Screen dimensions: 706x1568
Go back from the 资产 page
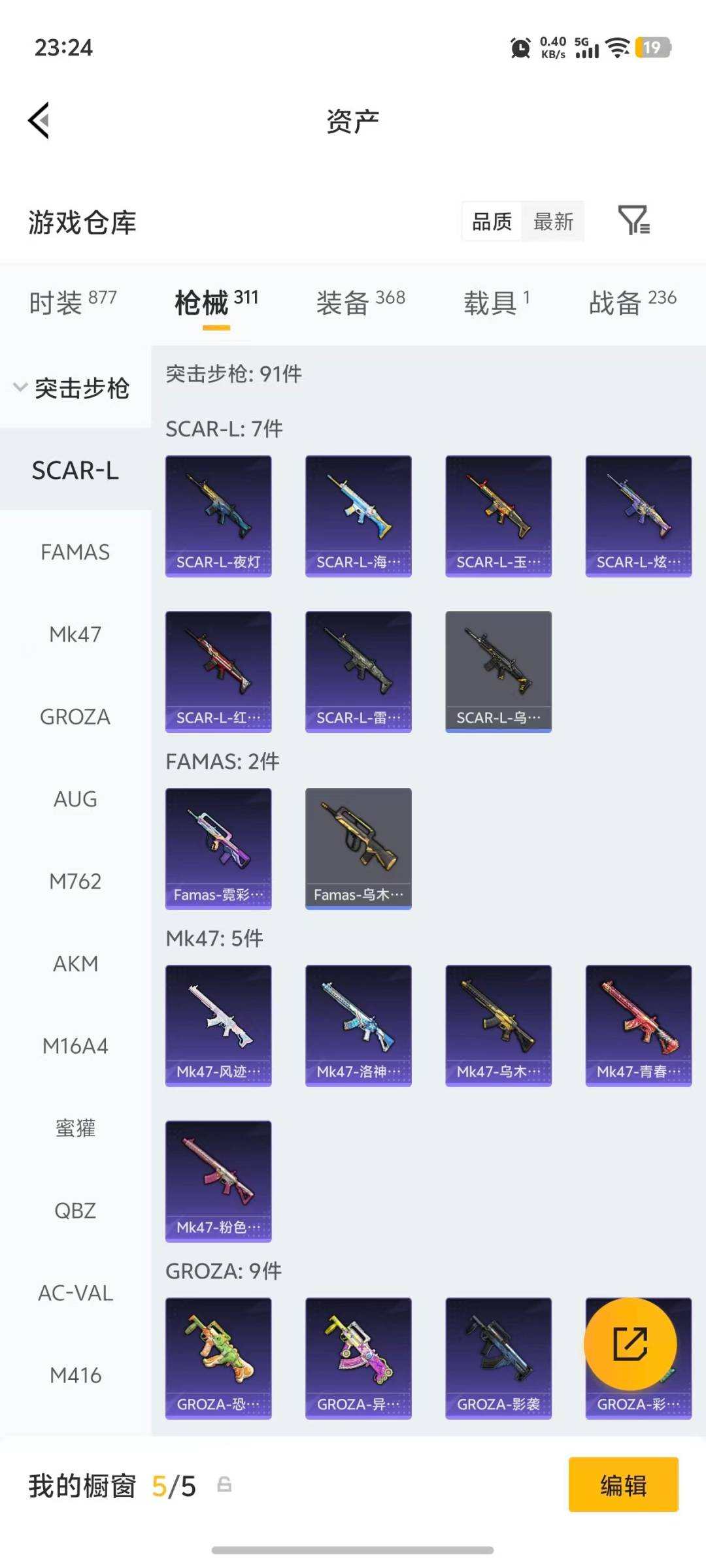[x=39, y=121]
